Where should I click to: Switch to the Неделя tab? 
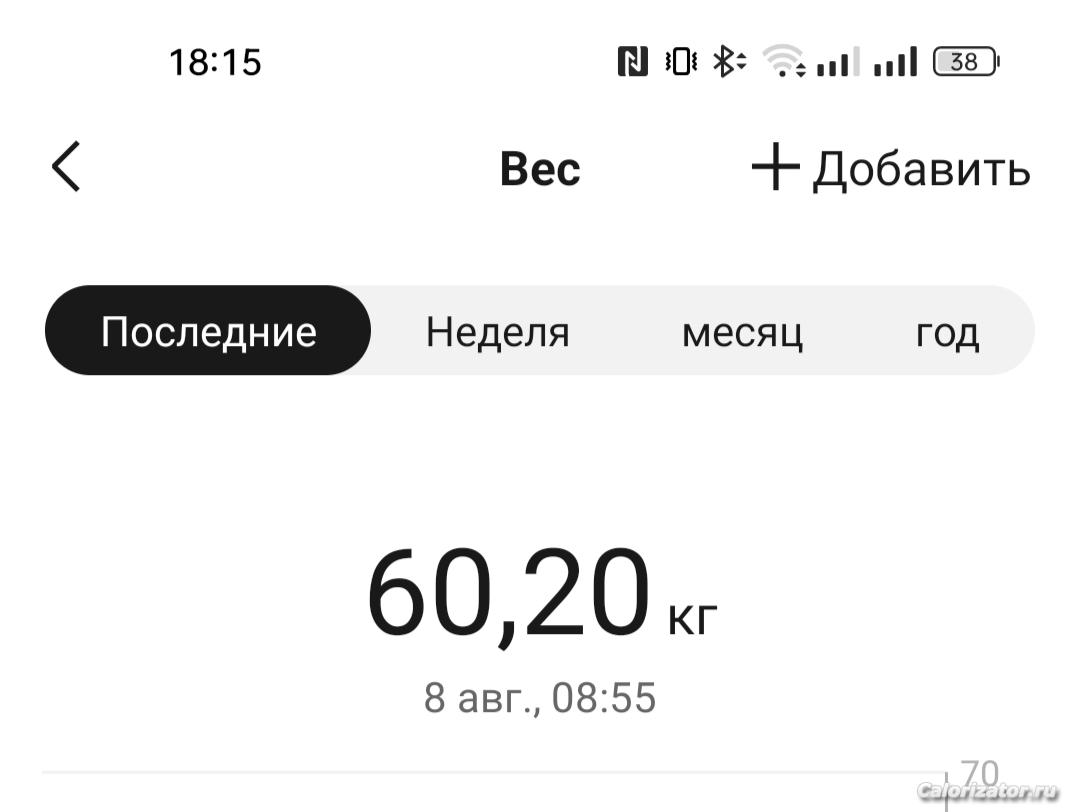(x=497, y=331)
